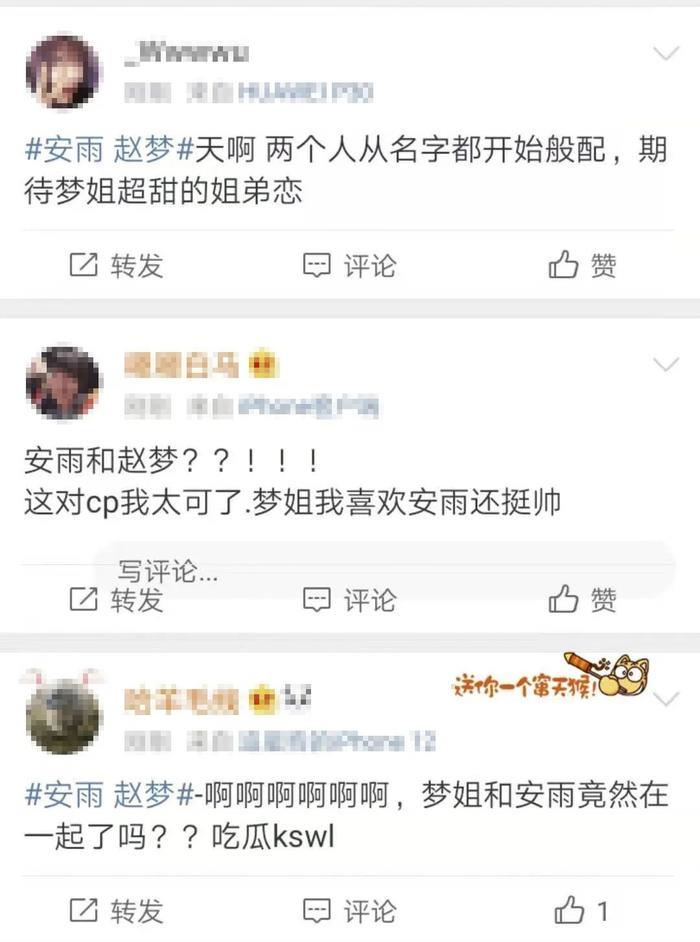Screen dimensions: 700x942
Task: Comment on the 这对cp我太可了 post
Action: pos(349,599)
